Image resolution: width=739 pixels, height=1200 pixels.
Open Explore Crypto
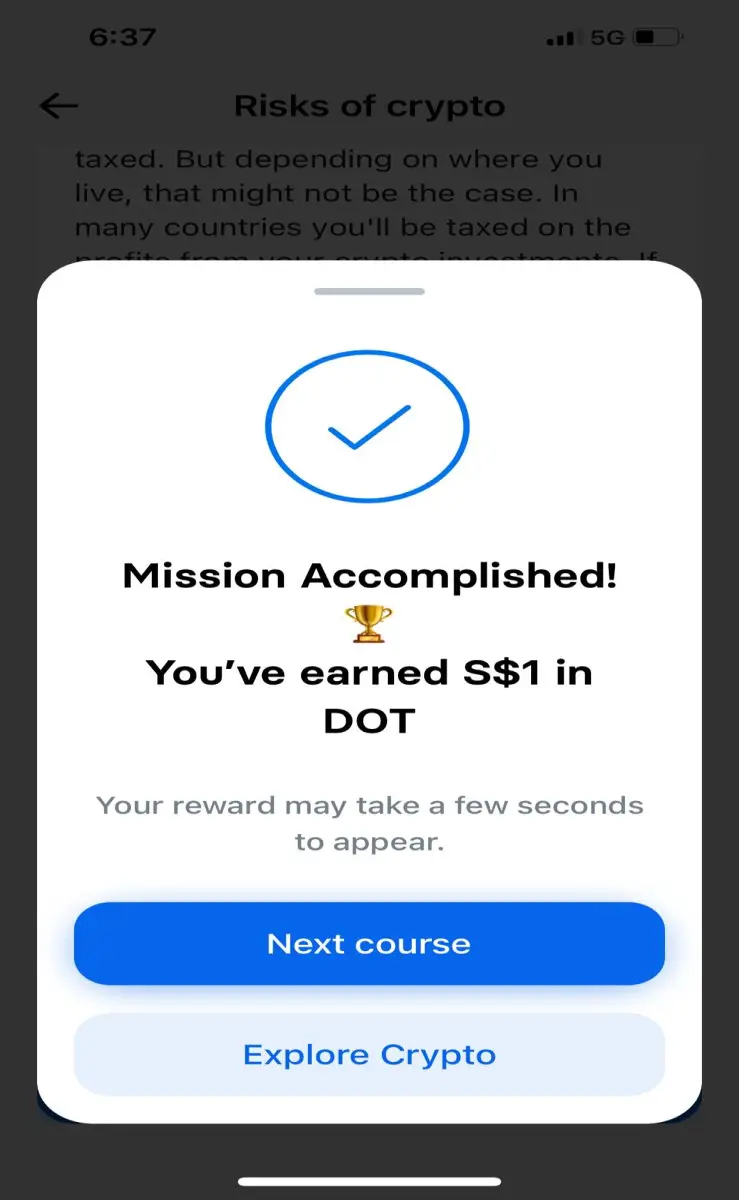pos(369,1055)
